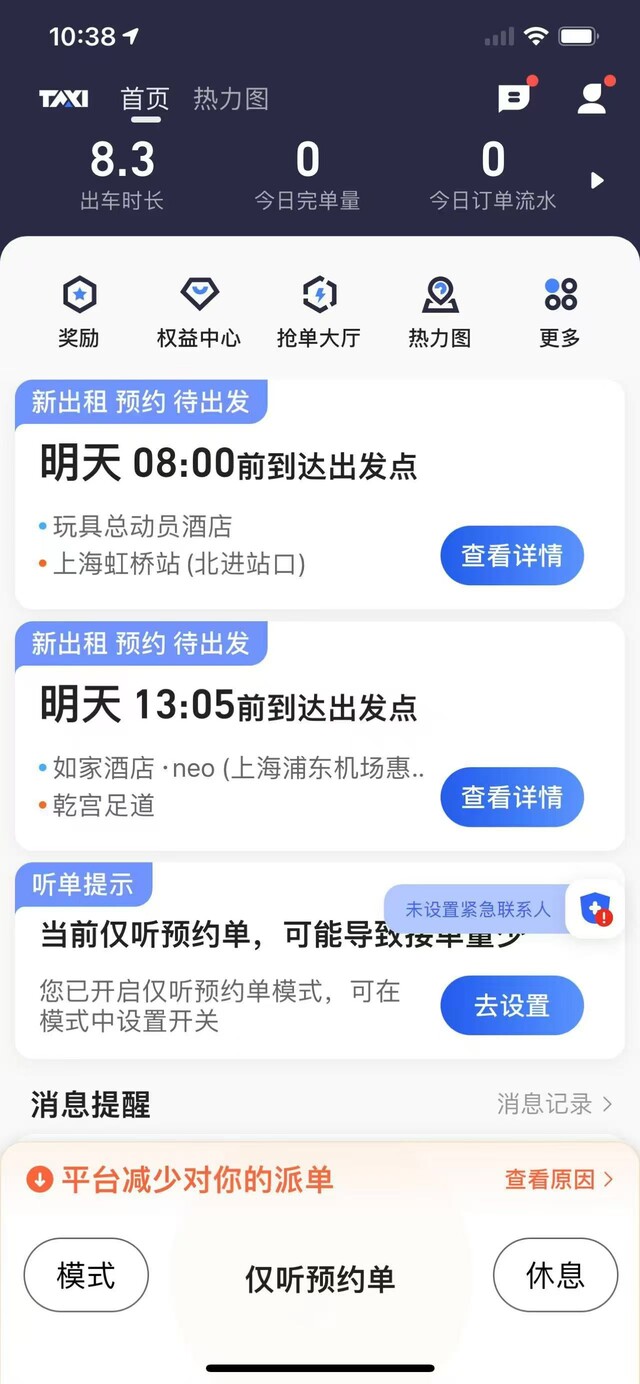Open 奖励 rewards shortcut
The height and width of the screenshot is (1384, 640).
[x=78, y=312]
